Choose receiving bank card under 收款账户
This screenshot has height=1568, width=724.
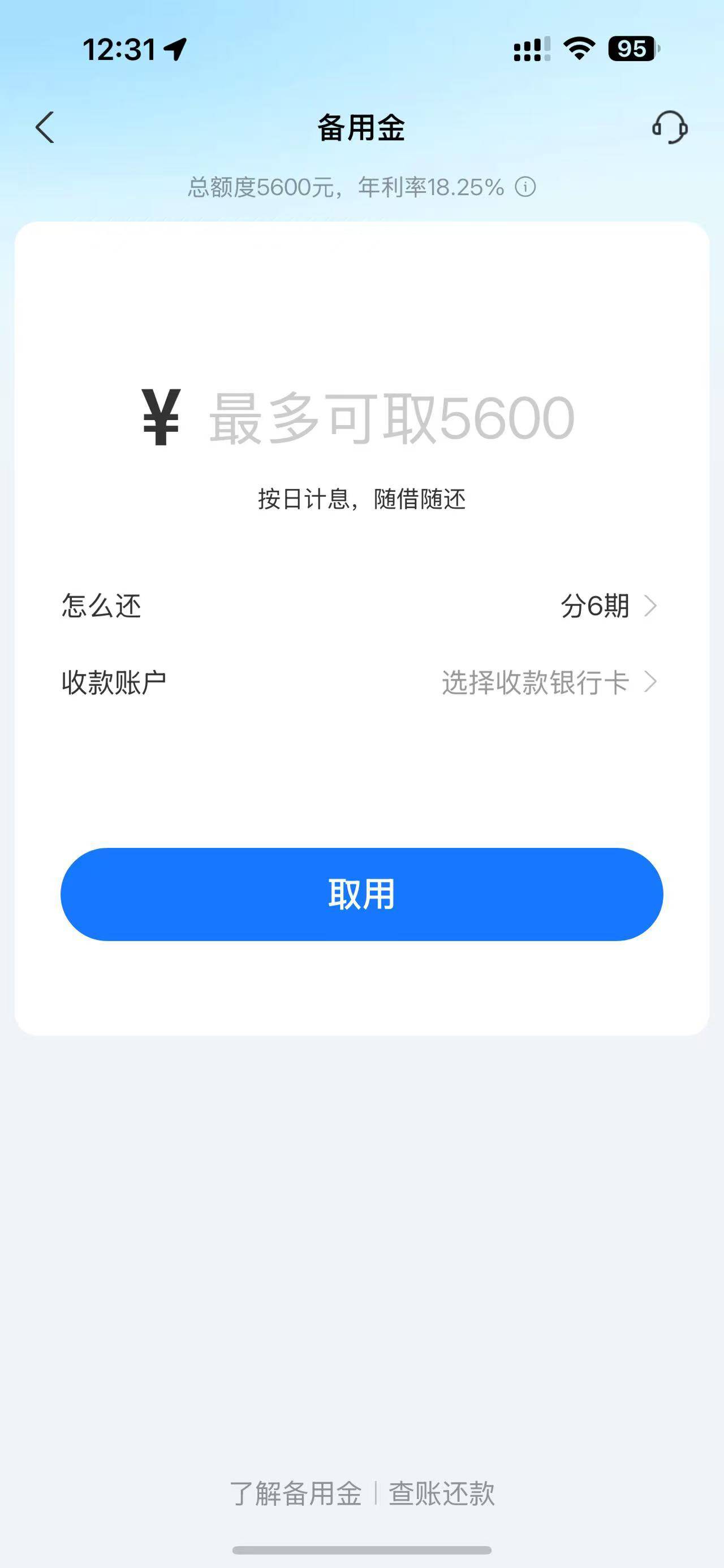click(x=361, y=682)
